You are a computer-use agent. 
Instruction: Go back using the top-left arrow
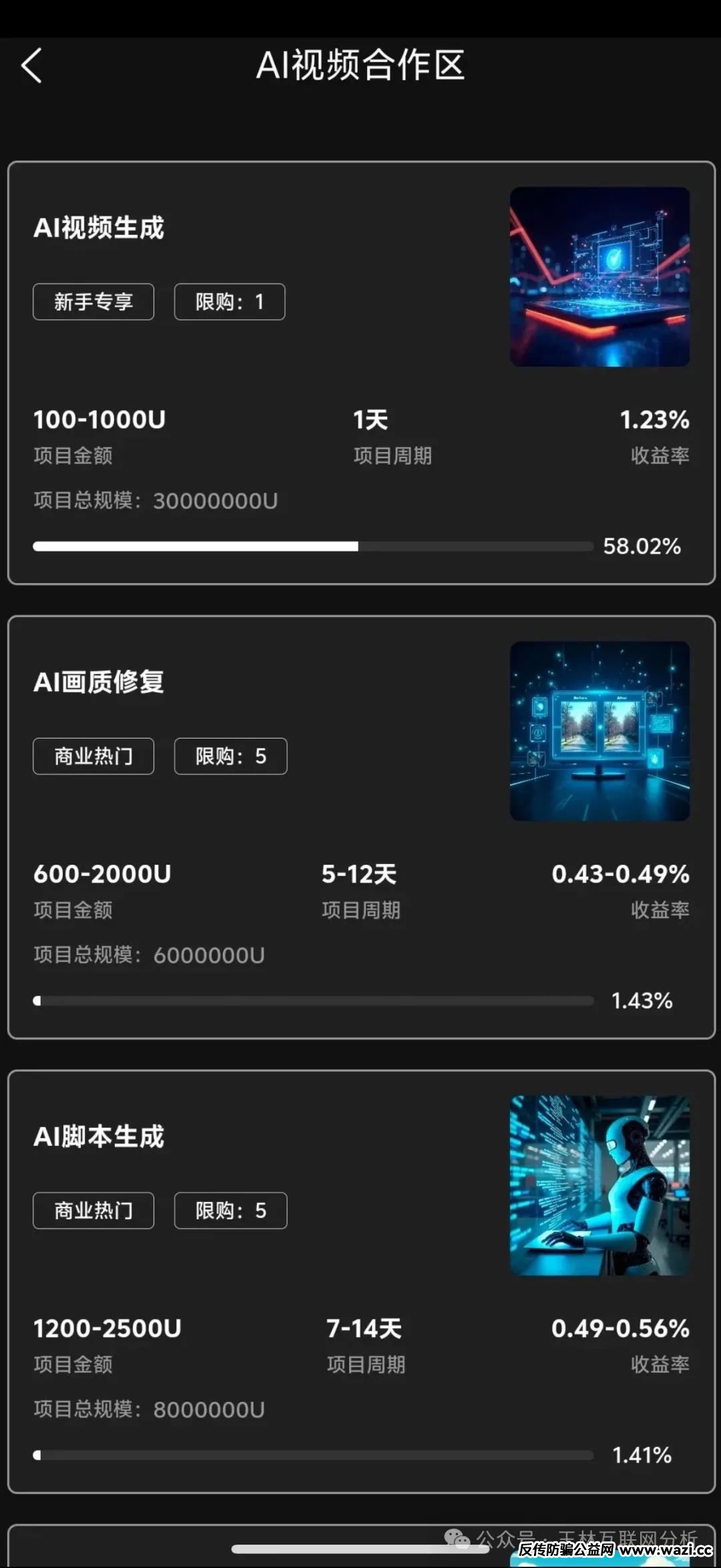(x=31, y=65)
